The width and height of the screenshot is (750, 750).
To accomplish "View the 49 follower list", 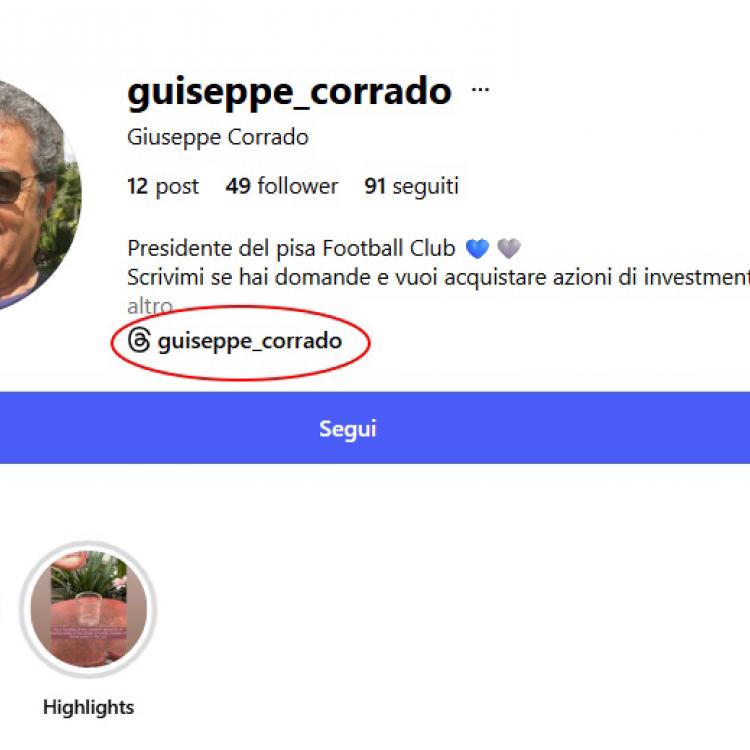I will (282, 186).
